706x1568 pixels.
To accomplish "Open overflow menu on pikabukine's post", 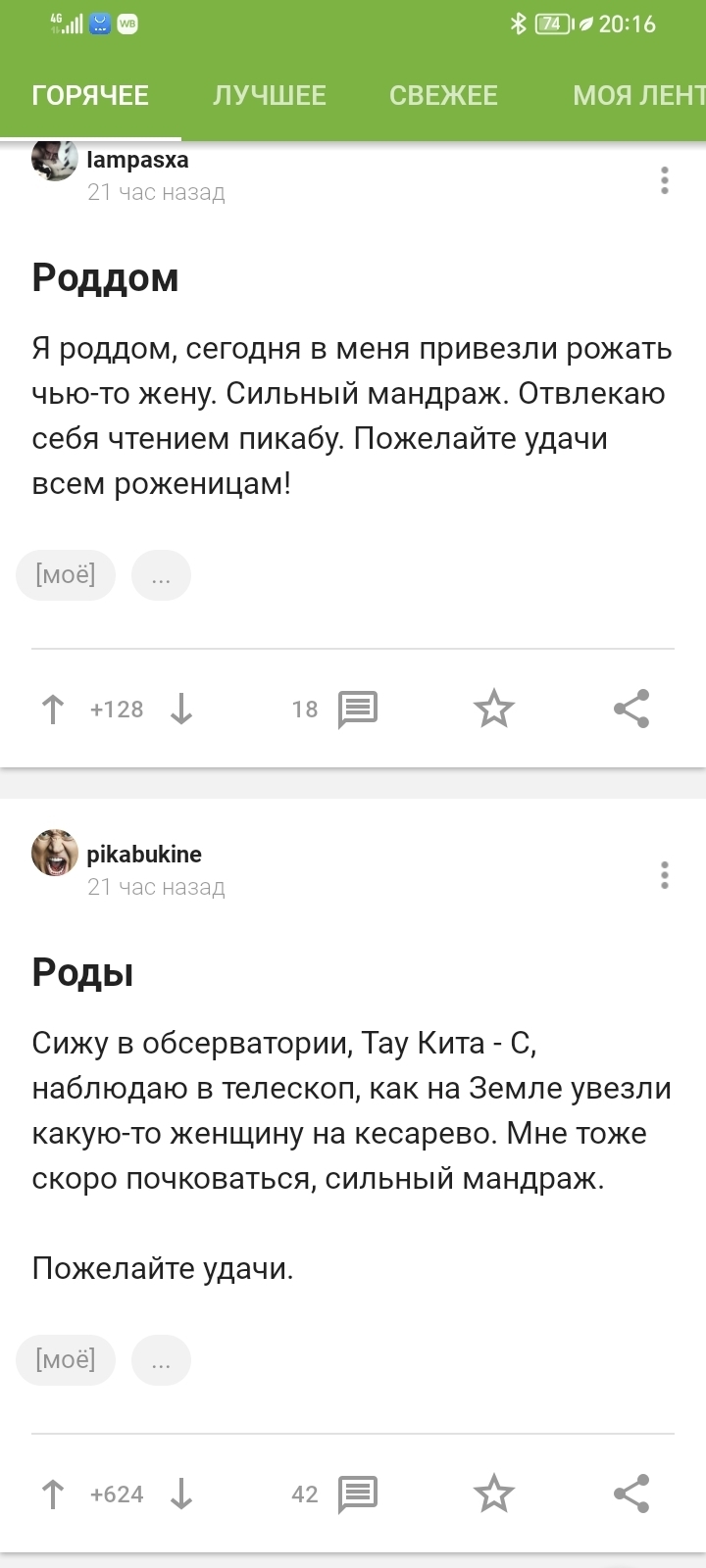I will [x=665, y=874].
